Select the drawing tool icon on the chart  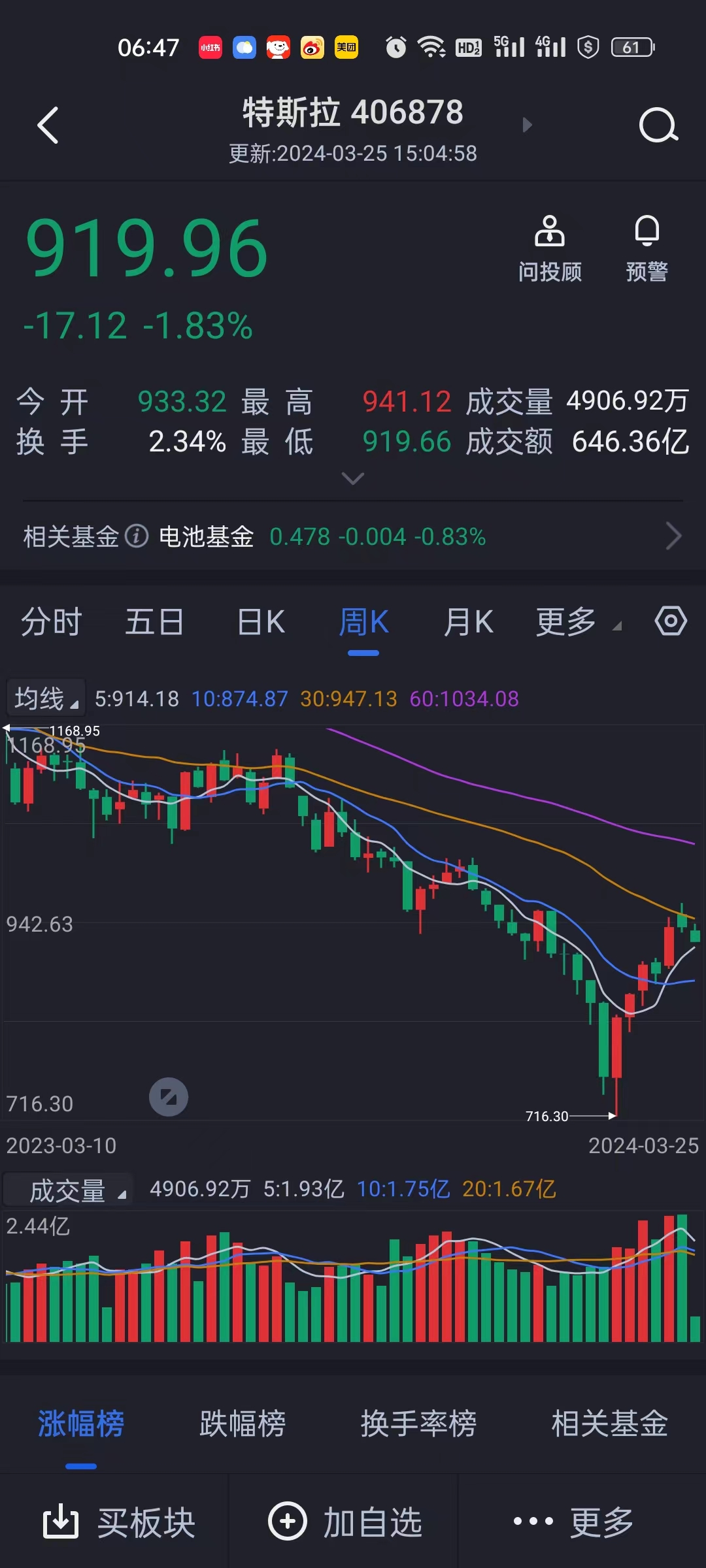168,1096
